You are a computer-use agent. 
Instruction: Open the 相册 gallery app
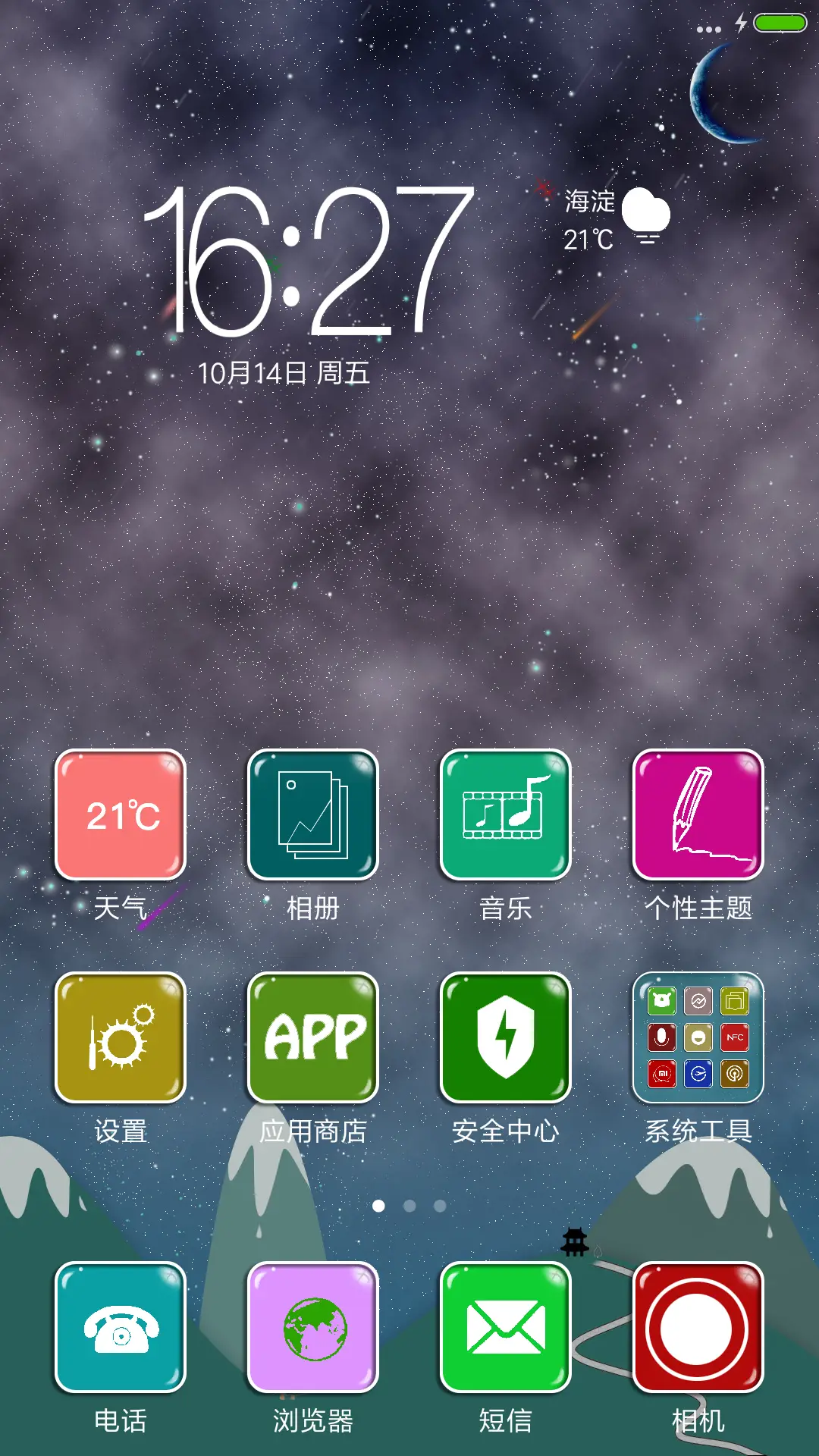(x=313, y=815)
